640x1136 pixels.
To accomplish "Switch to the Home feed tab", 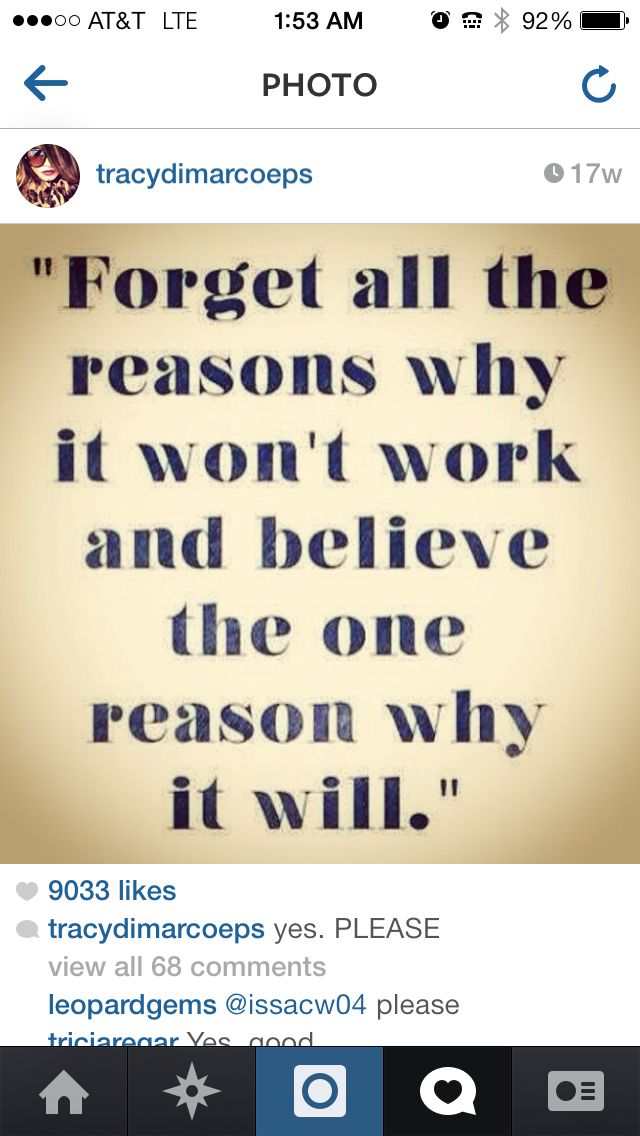I will coord(63,1091).
